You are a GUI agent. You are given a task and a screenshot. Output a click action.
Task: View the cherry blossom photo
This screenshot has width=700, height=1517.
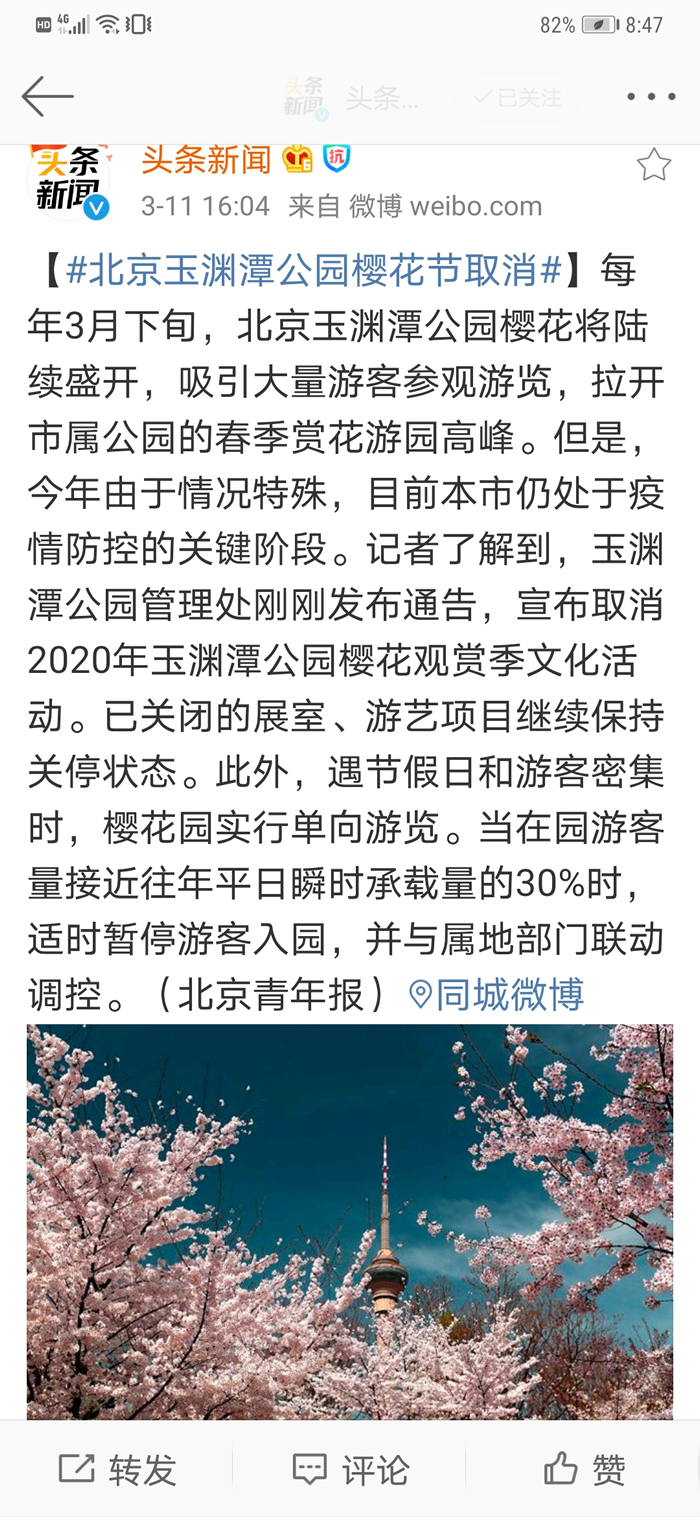click(x=349, y=1220)
